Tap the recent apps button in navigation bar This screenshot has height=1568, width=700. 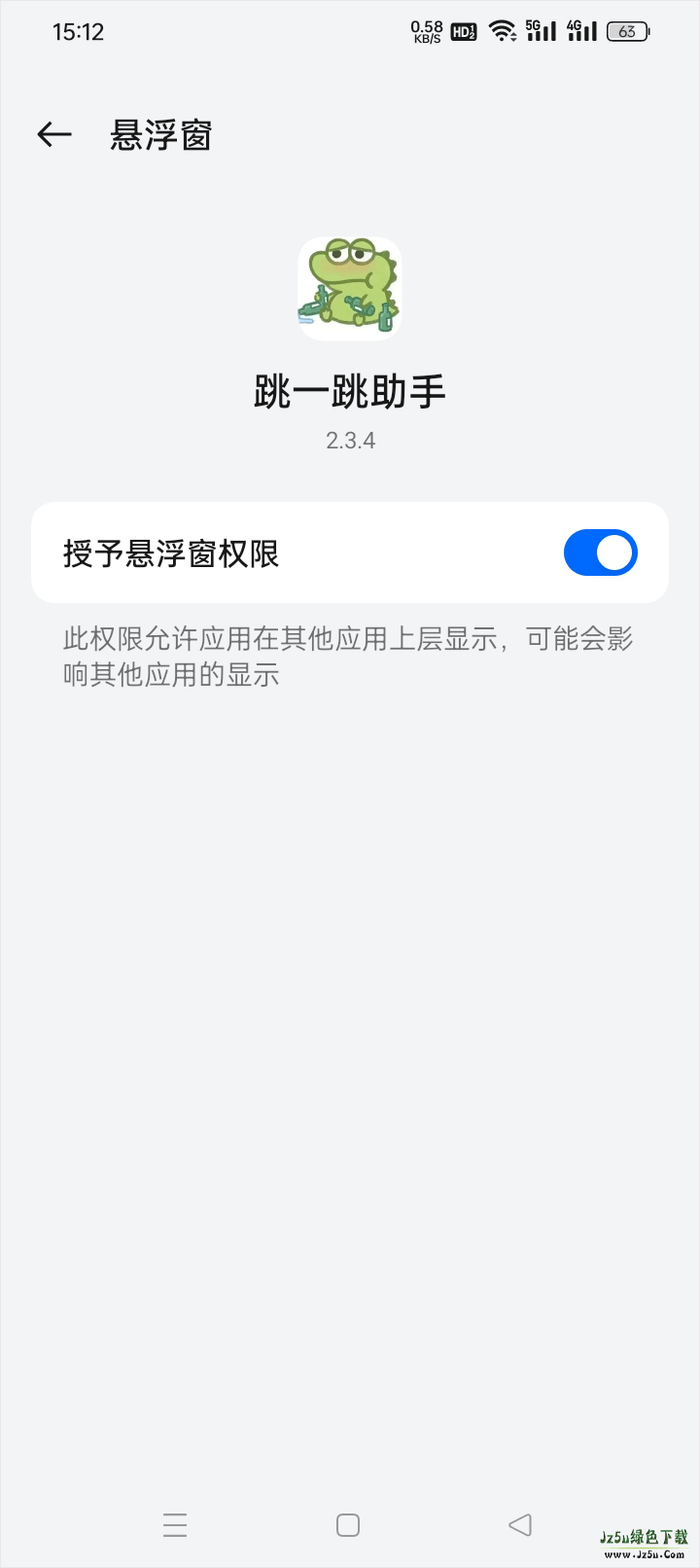tap(175, 1524)
